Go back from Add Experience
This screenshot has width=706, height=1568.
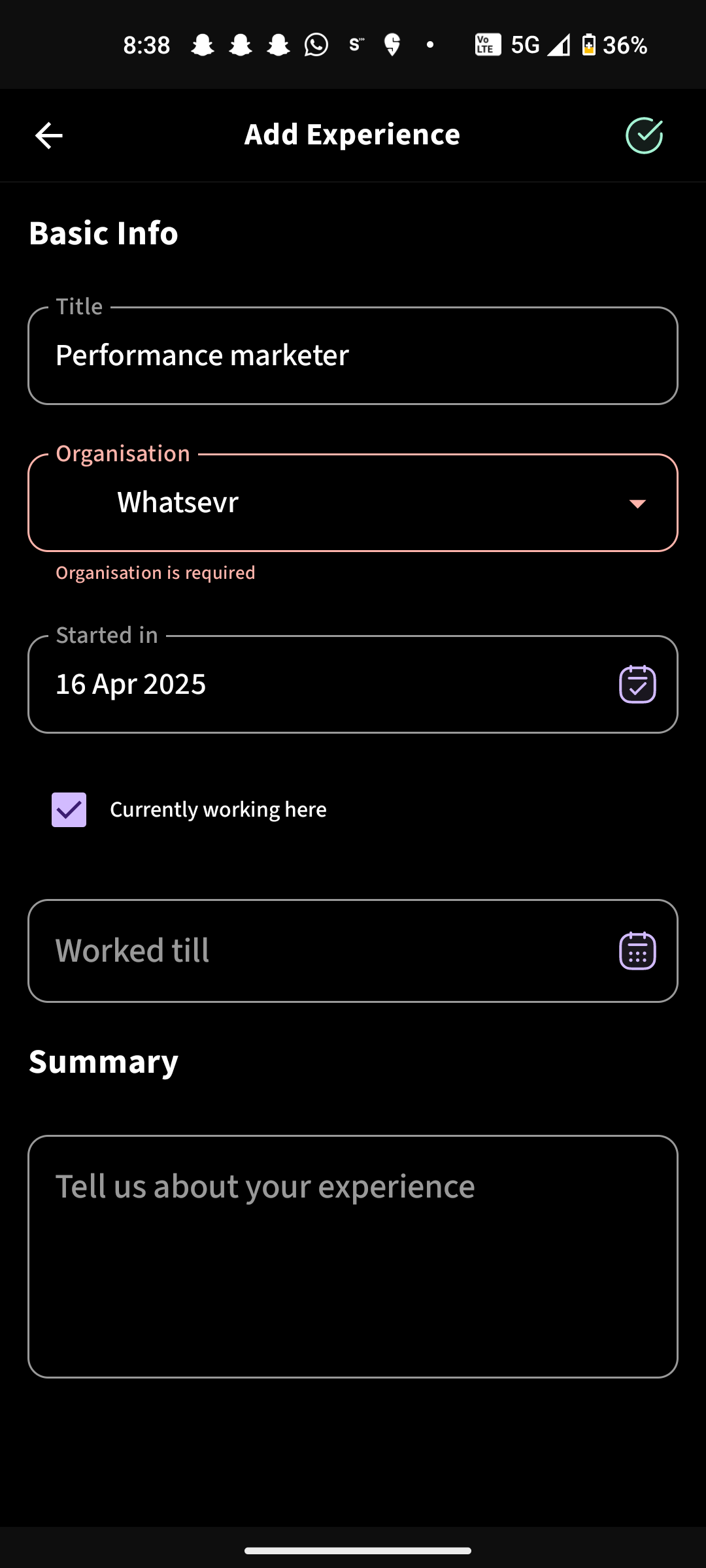49,136
